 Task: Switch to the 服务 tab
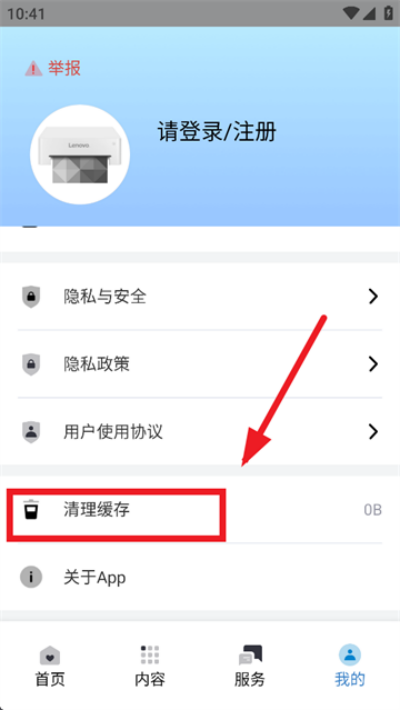click(250, 667)
